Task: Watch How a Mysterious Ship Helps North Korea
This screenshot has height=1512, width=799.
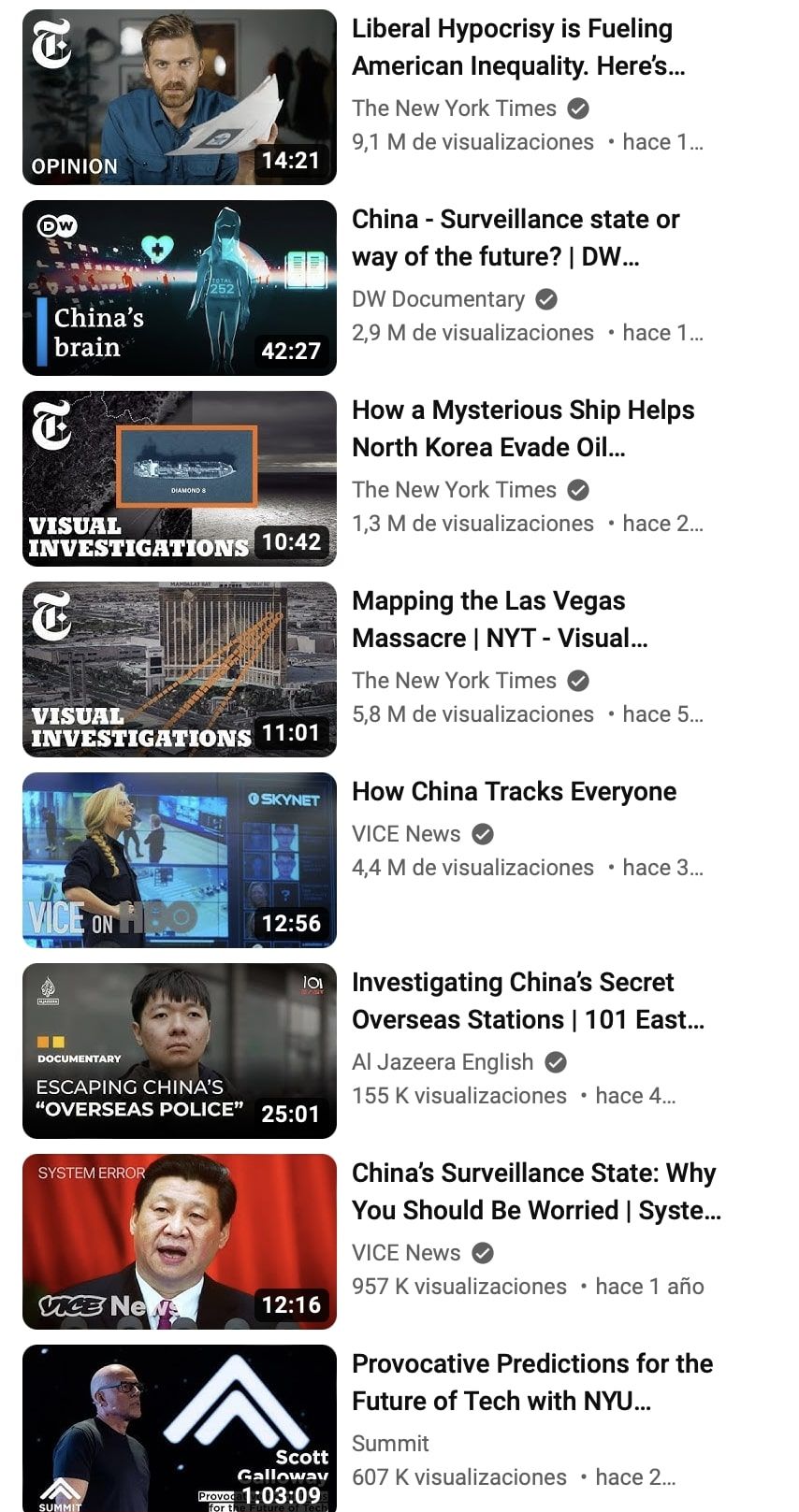Action: (x=180, y=479)
